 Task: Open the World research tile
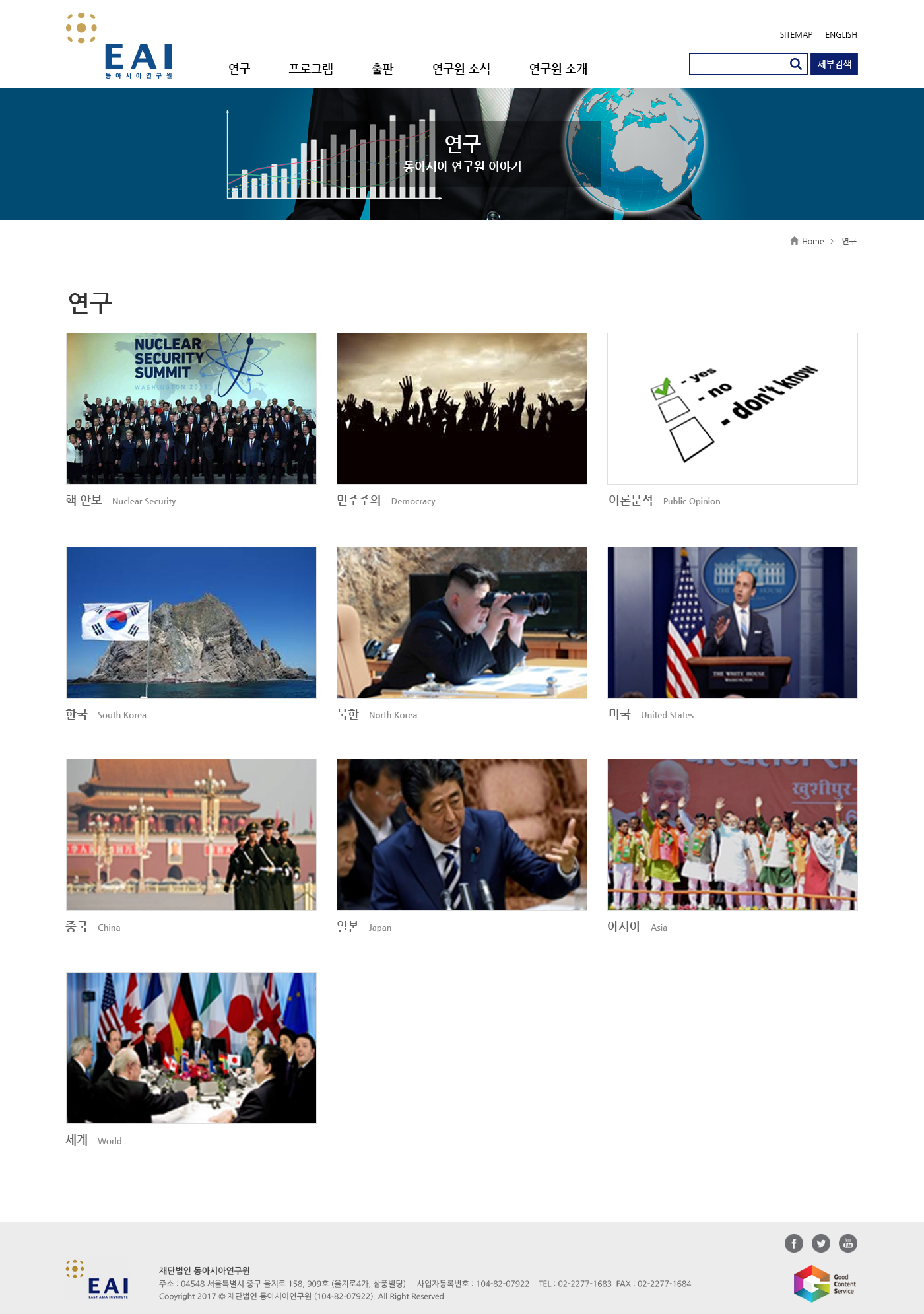(191, 1048)
